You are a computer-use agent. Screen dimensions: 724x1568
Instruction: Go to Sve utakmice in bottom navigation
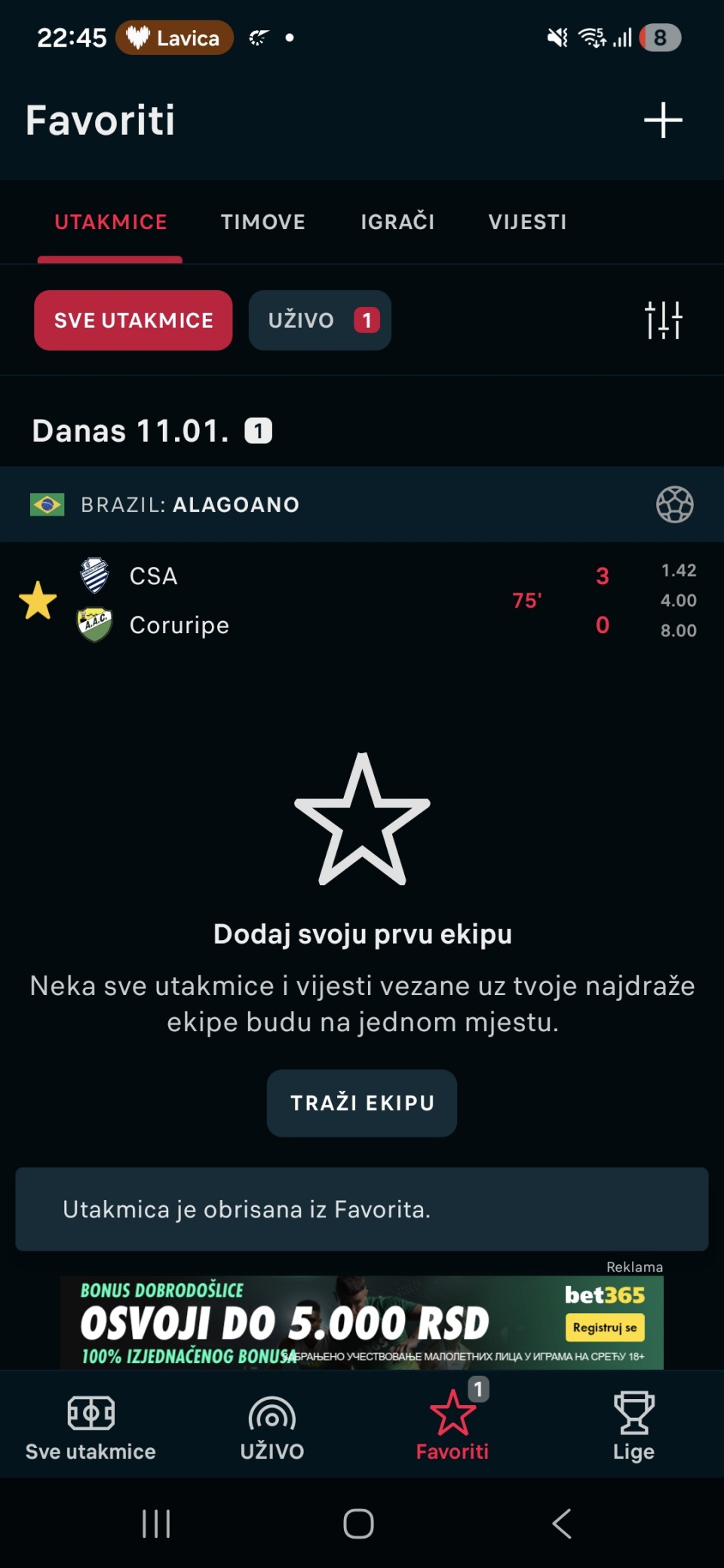90,1425
